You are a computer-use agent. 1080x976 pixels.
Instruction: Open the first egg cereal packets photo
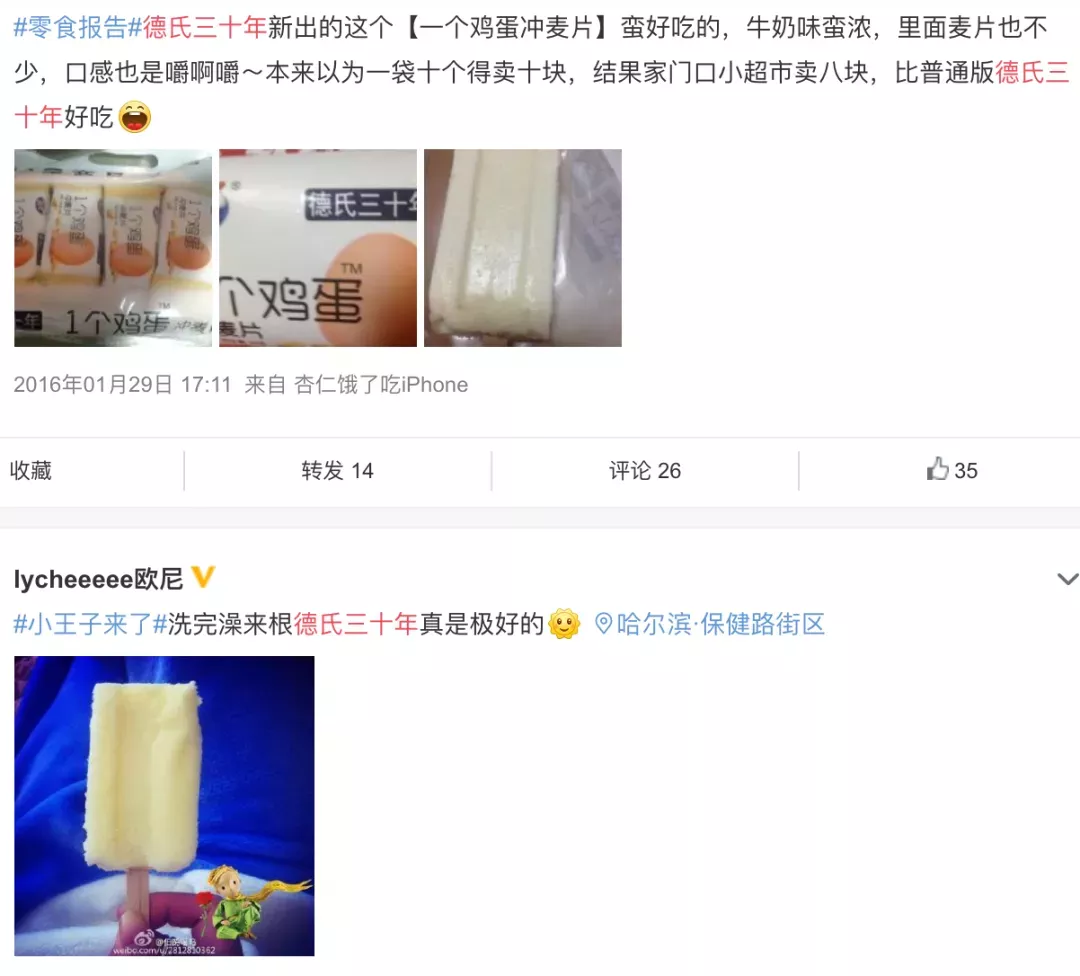113,248
